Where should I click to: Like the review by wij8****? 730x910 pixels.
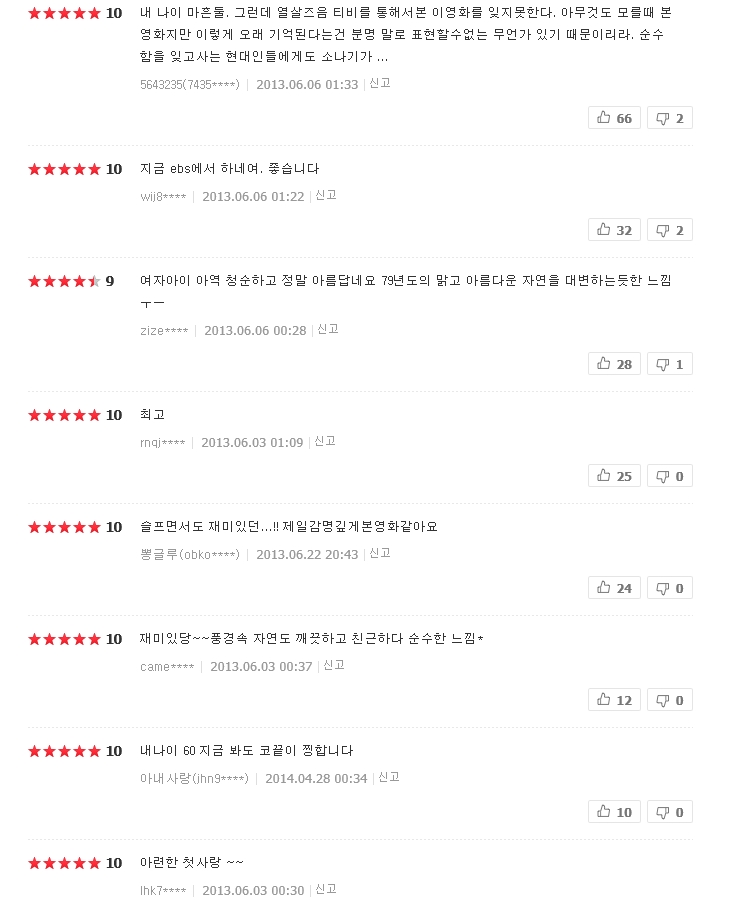pos(614,230)
